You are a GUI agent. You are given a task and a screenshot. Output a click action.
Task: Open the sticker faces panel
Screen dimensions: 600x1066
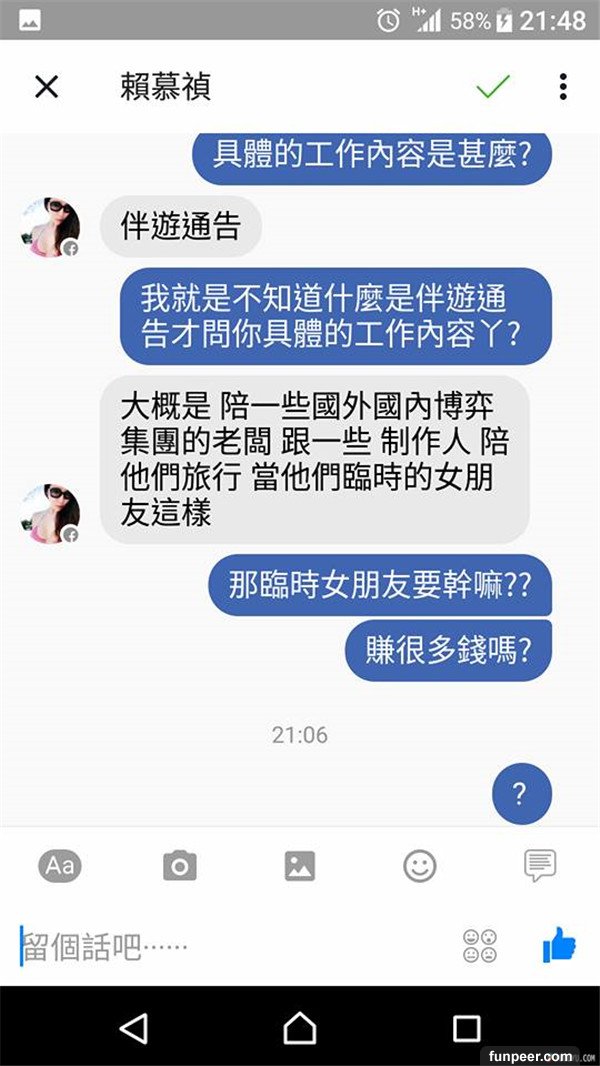[x=480, y=946]
